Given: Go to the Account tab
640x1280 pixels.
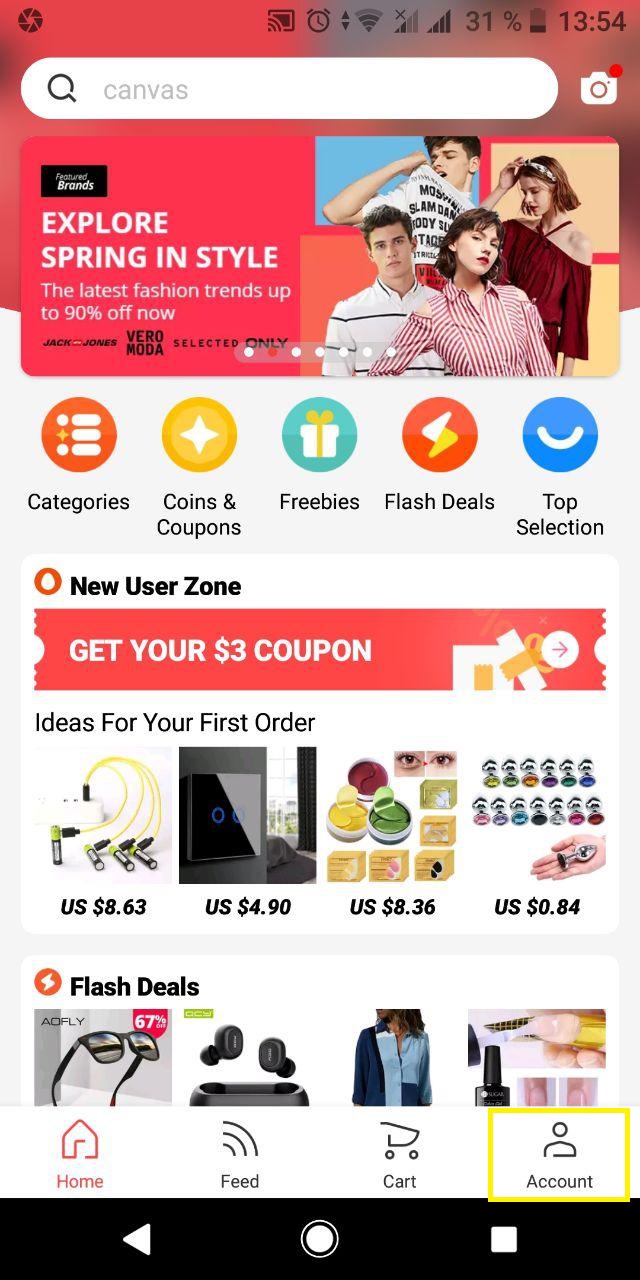Looking at the screenshot, I should pos(559,1153).
